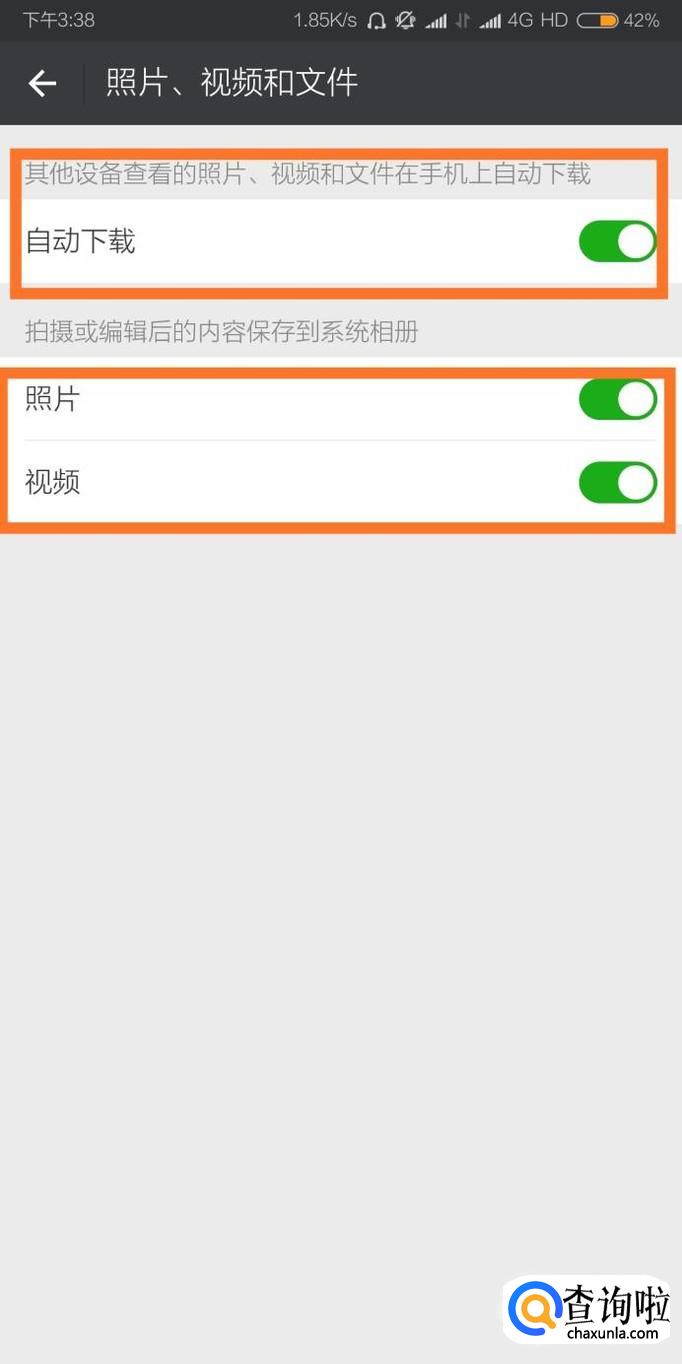
Task: Toggle off the 视频 save switch
Action: 617,482
